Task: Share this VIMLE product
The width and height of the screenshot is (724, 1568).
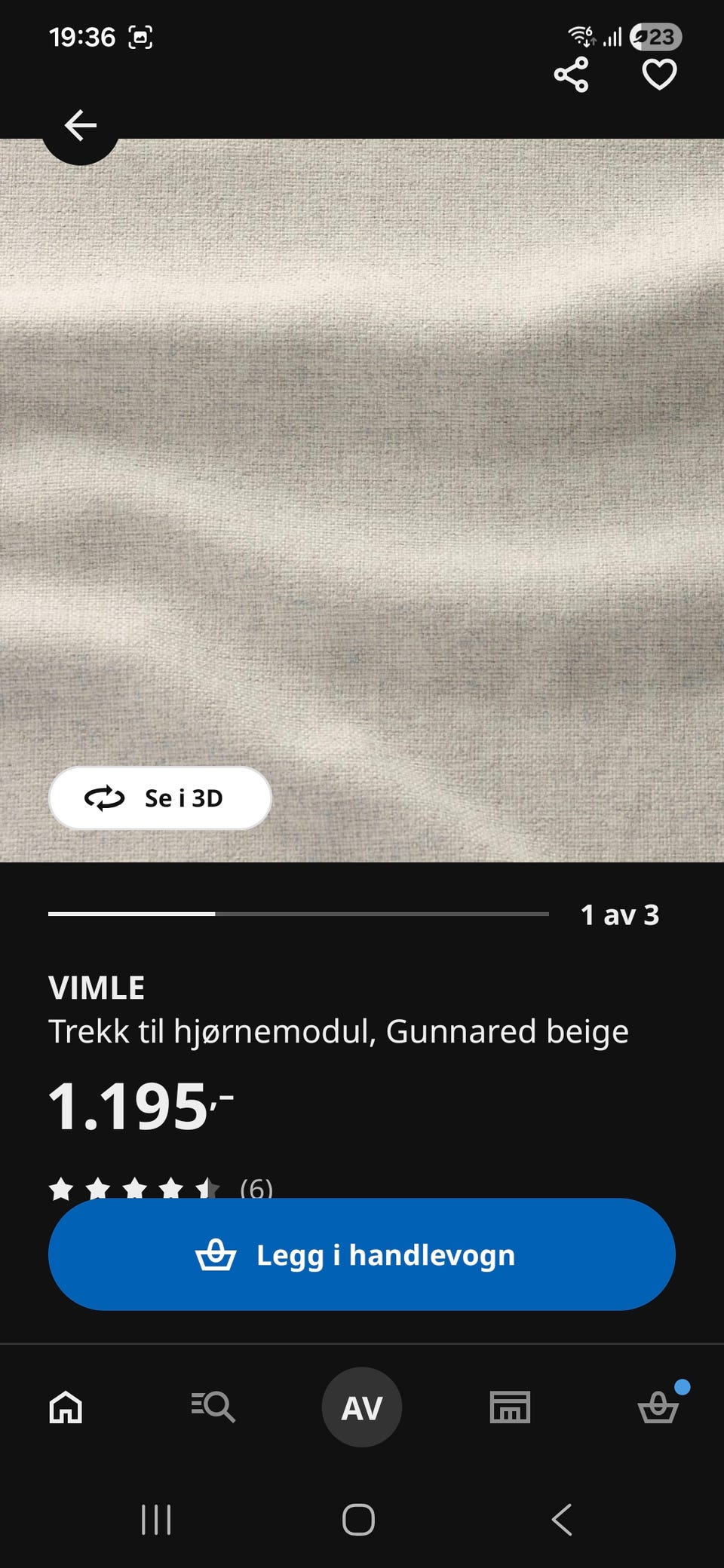Action: (x=572, y=74)
